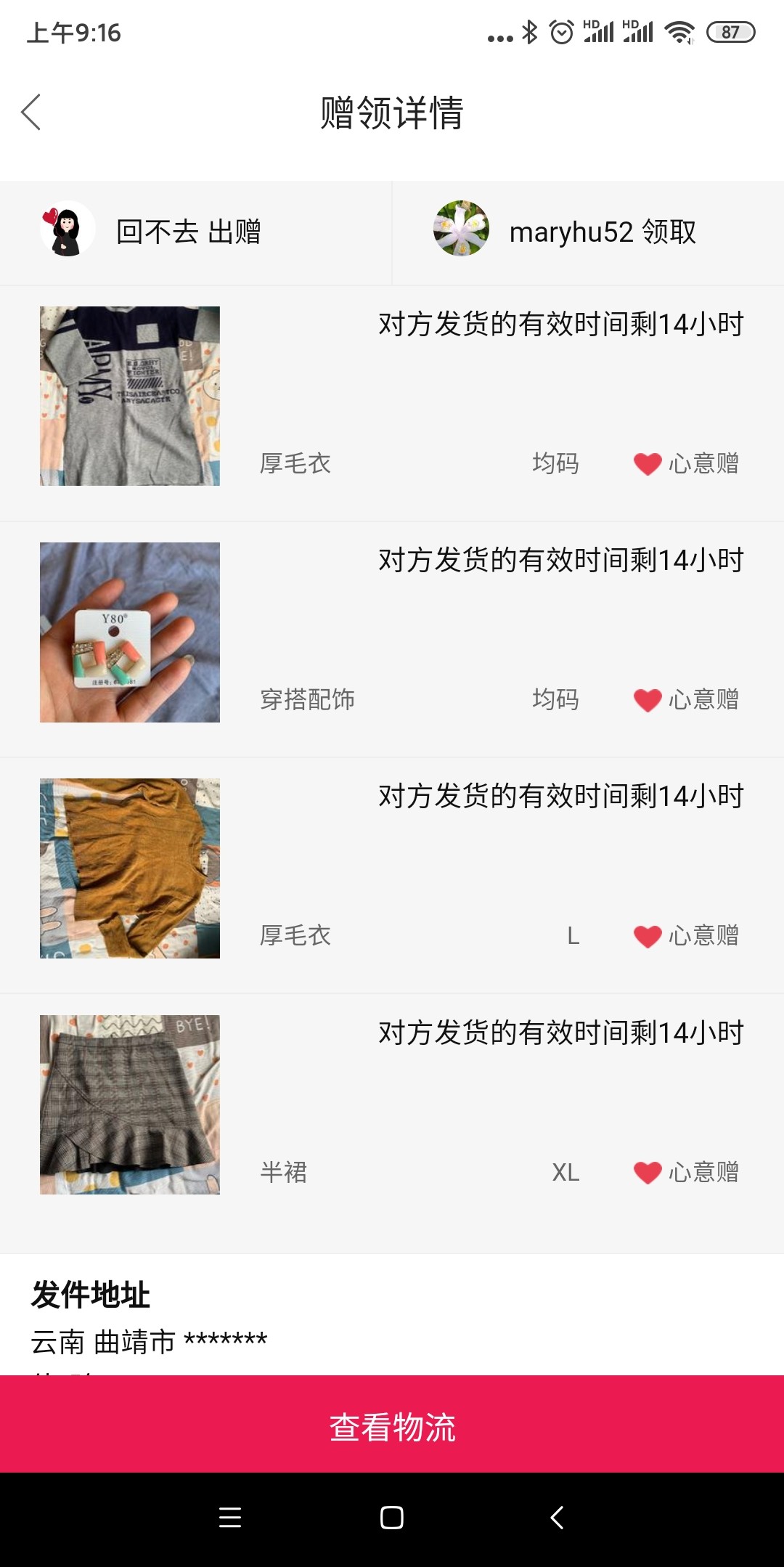The image size is (784, 1567).
Task: Open the brown 厚毛衣 size L item
Action: point(130,868)
